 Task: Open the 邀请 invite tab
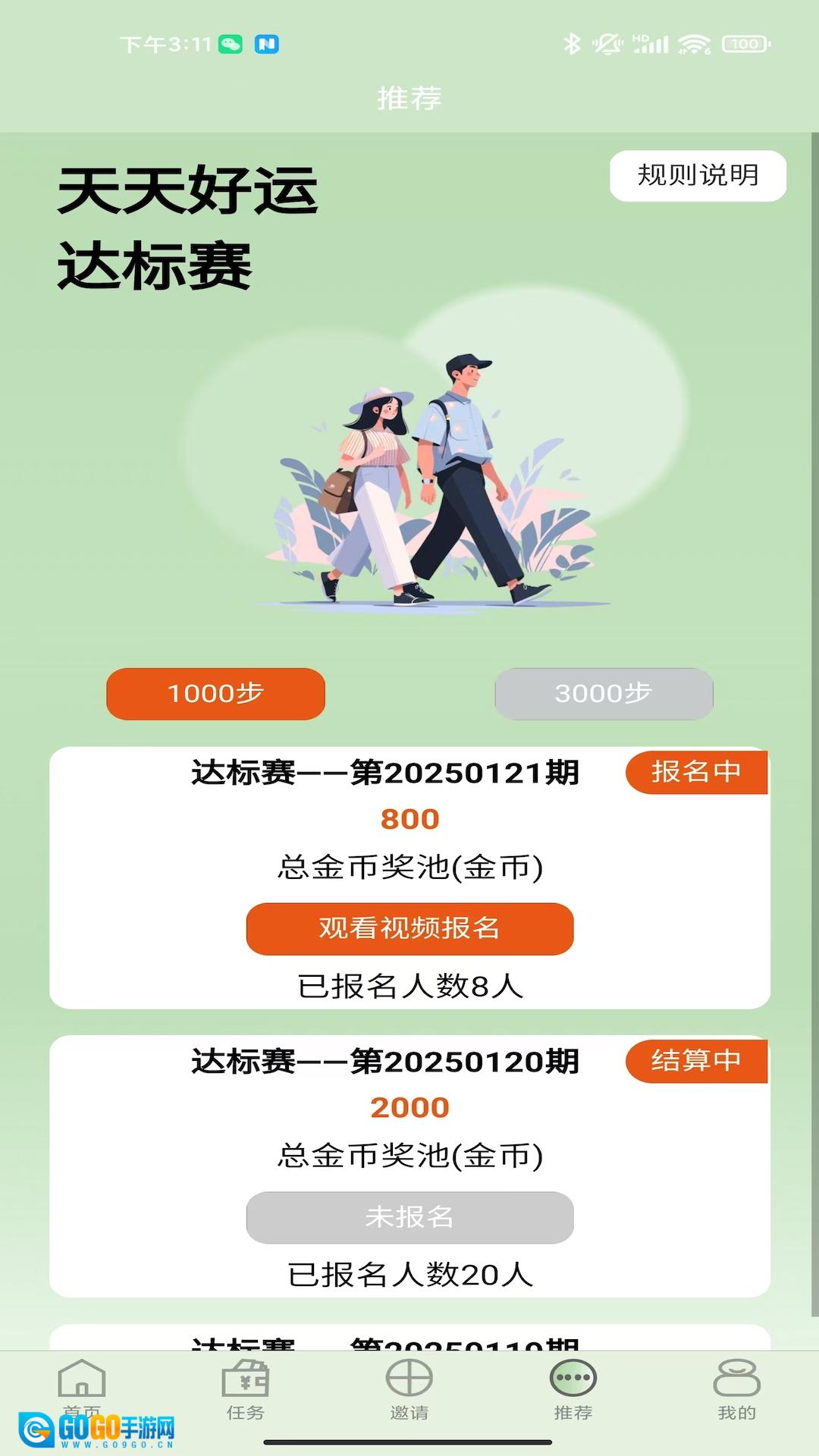pos(409,1389)
